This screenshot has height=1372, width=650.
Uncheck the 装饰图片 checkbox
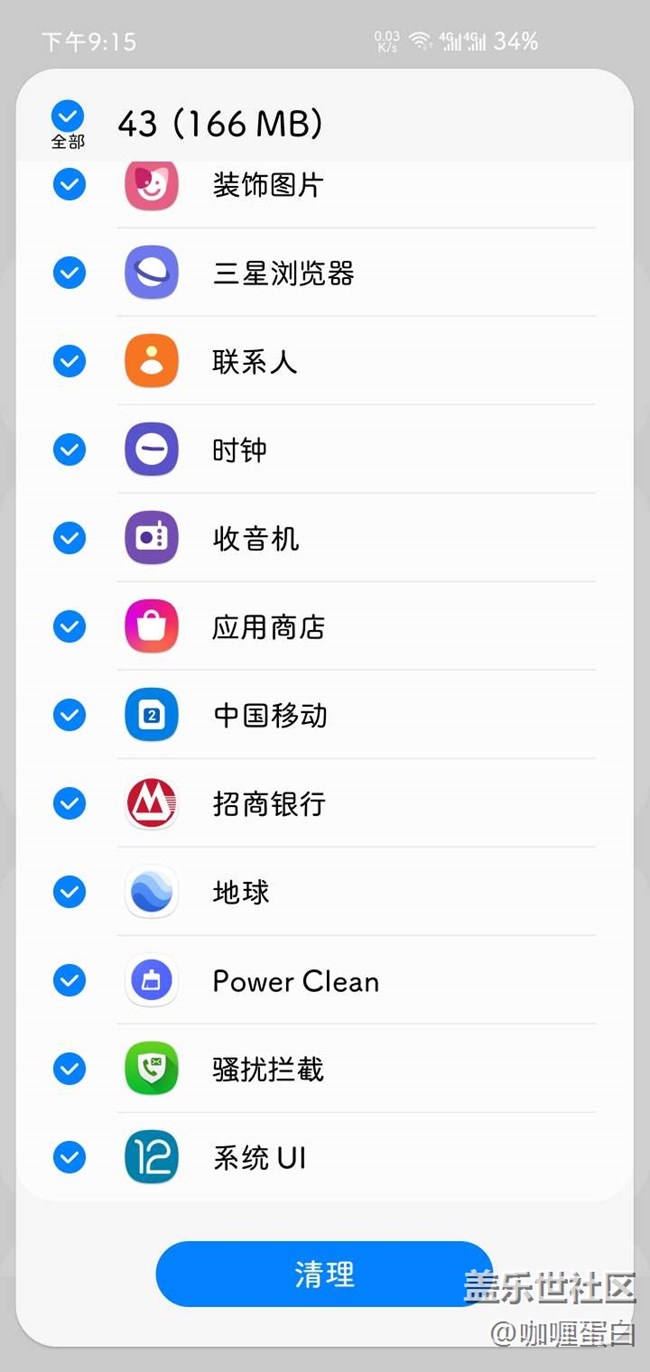(x=69, y=185)
